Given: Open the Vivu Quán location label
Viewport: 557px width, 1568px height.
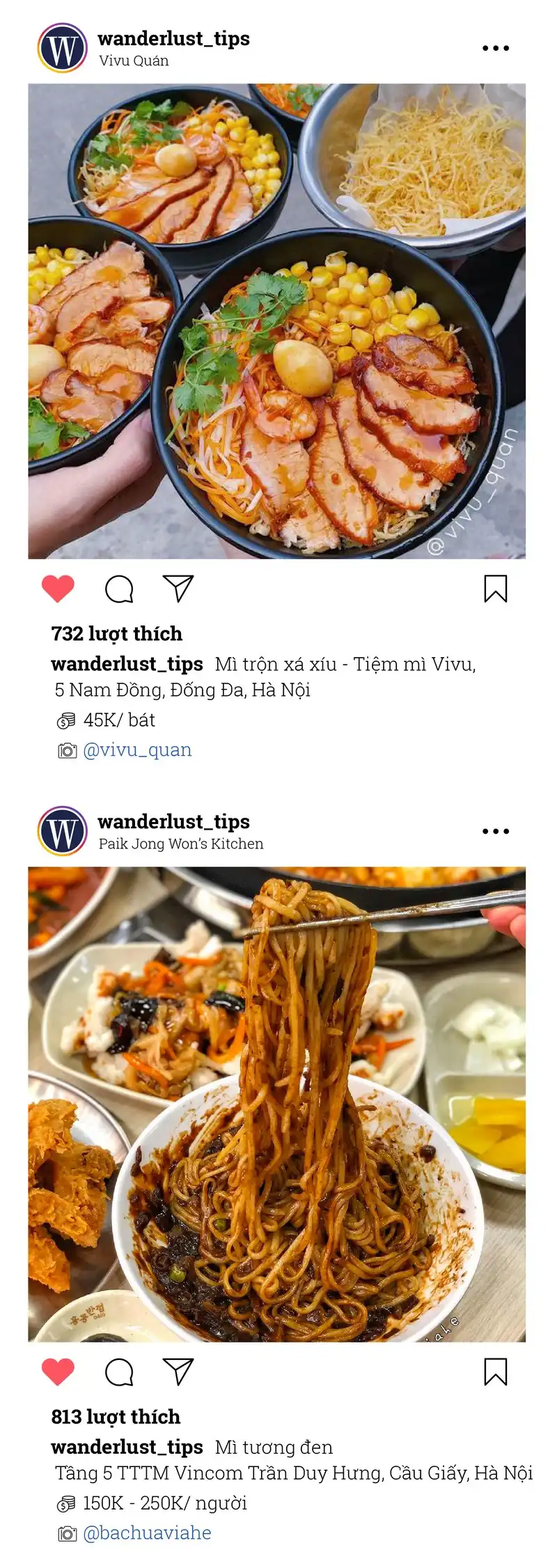Looking at the screenshot, I should (x=132, y=61).
